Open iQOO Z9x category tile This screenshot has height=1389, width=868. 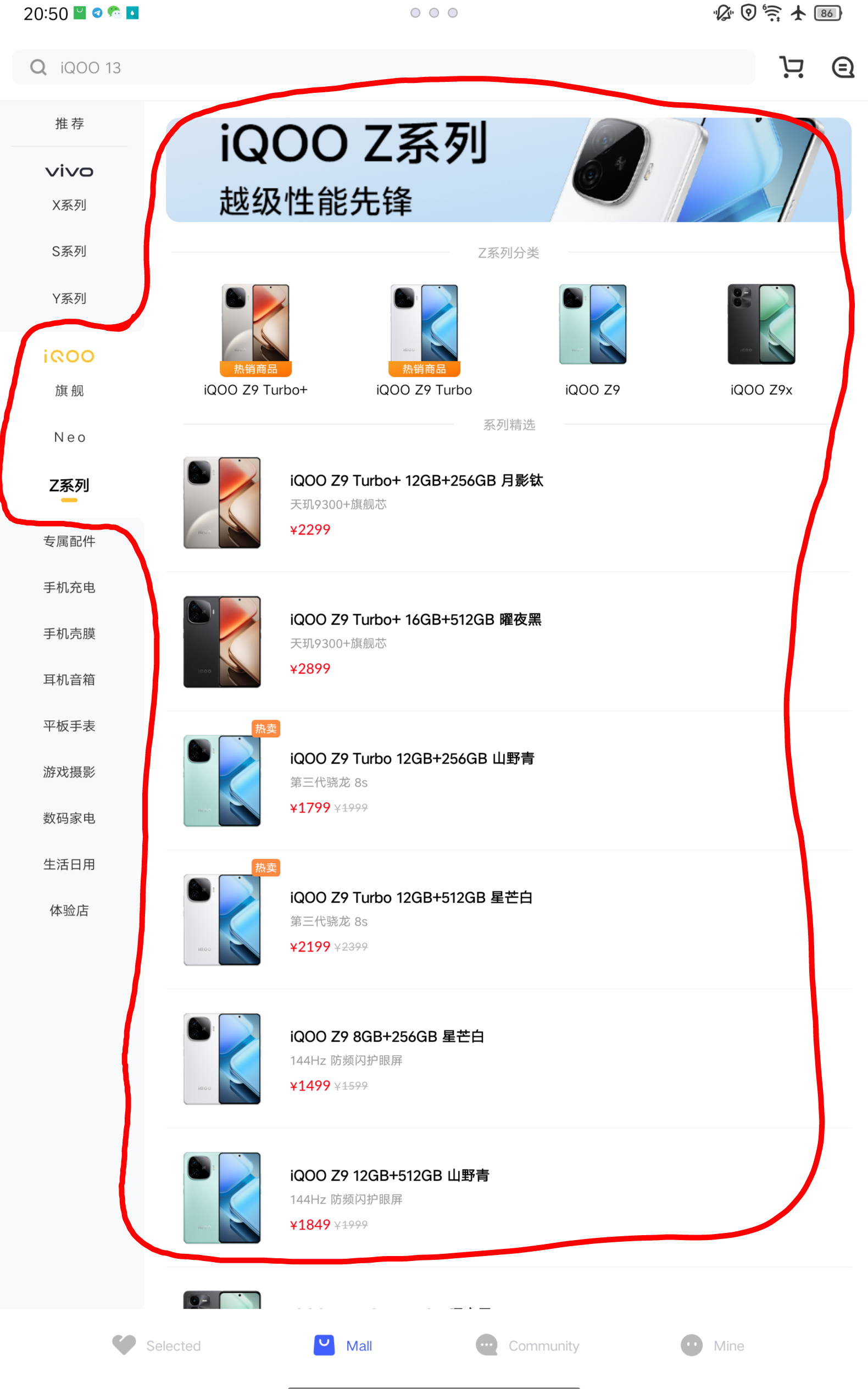point(761,340)
